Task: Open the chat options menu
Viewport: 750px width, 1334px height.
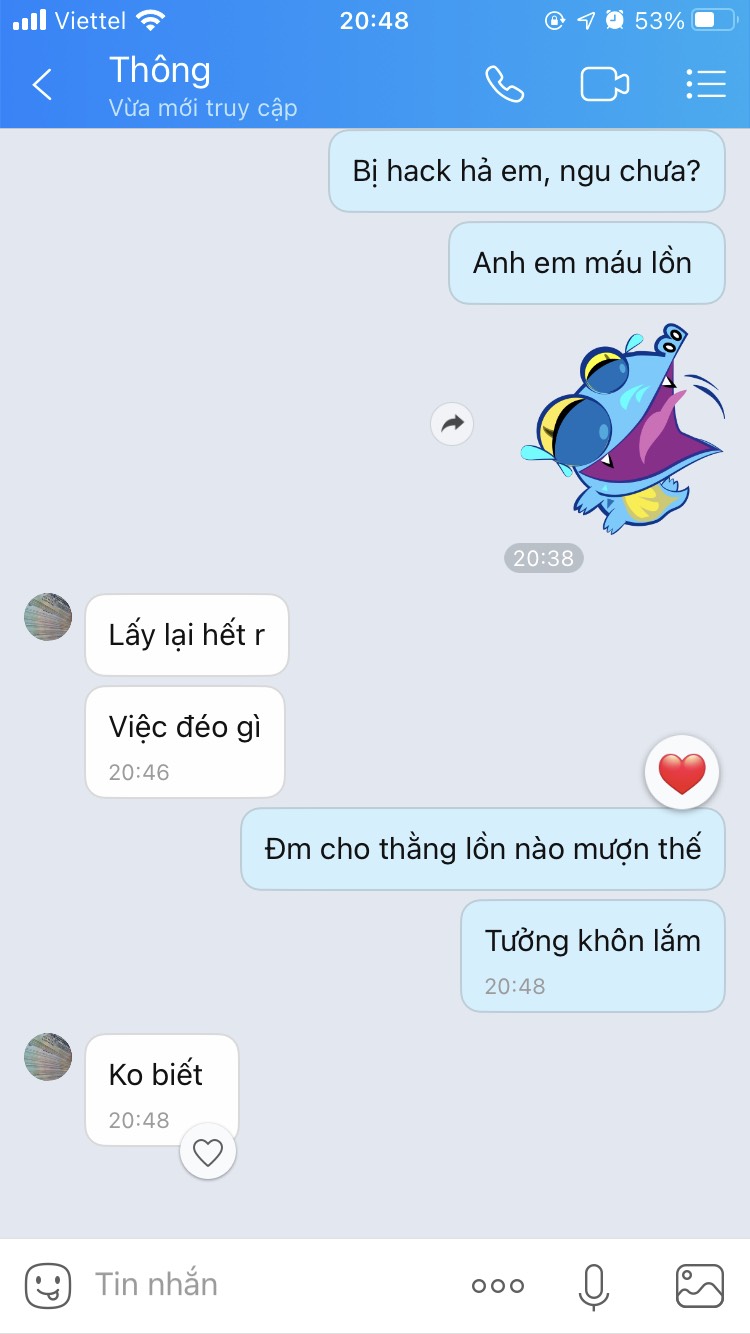Action: click(x=705, y=85)
